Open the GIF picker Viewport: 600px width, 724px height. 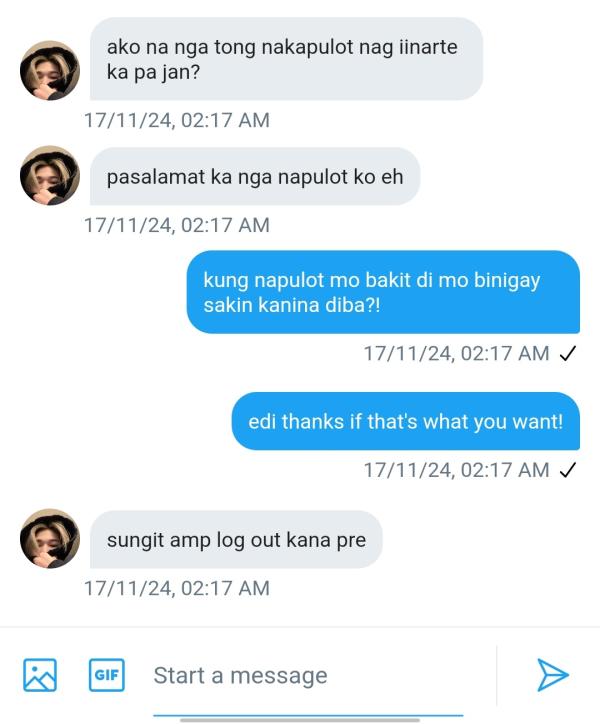coord(106,675)
